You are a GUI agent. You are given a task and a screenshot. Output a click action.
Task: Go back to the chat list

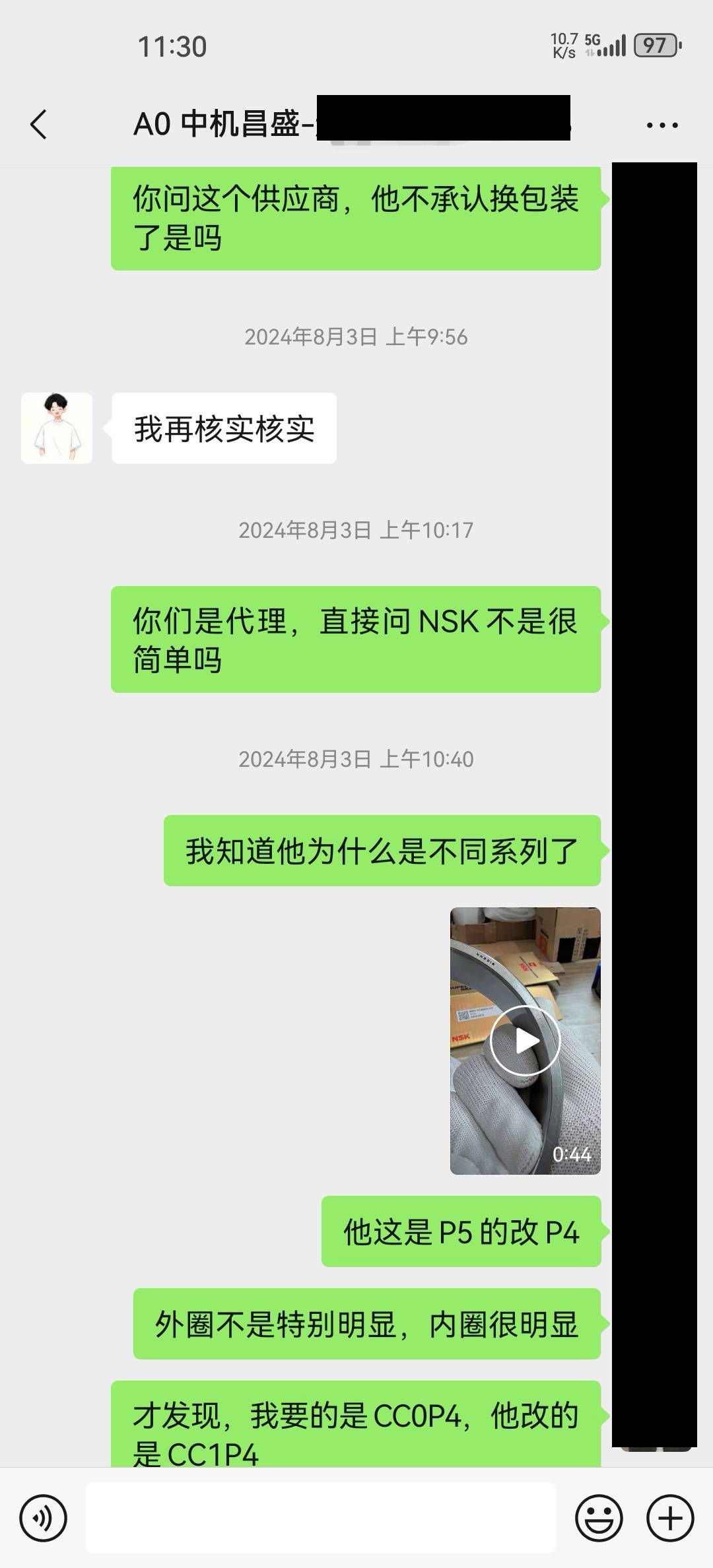pyautogui.click(x=39, y=124)
